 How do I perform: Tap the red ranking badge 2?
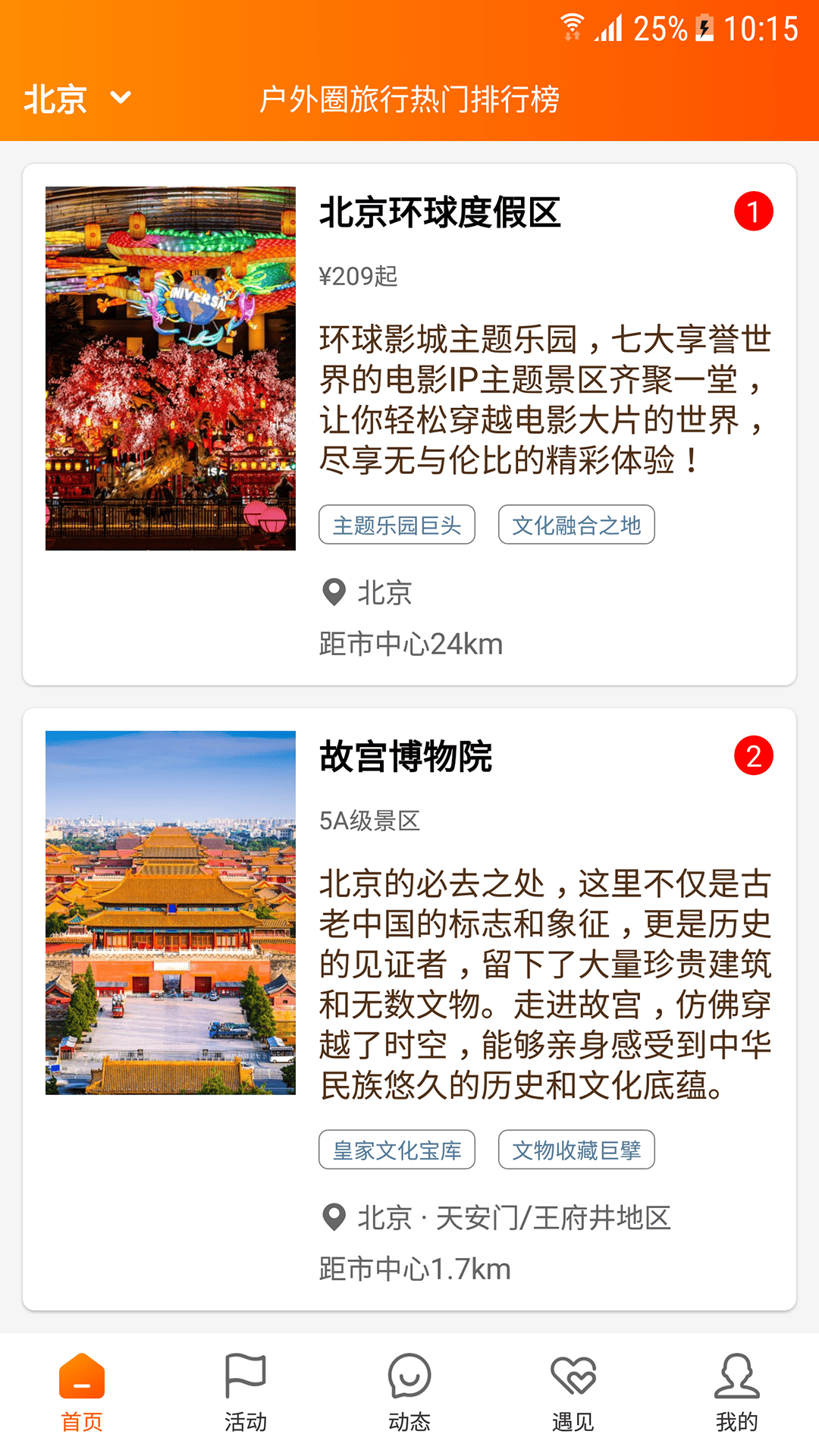753,757
